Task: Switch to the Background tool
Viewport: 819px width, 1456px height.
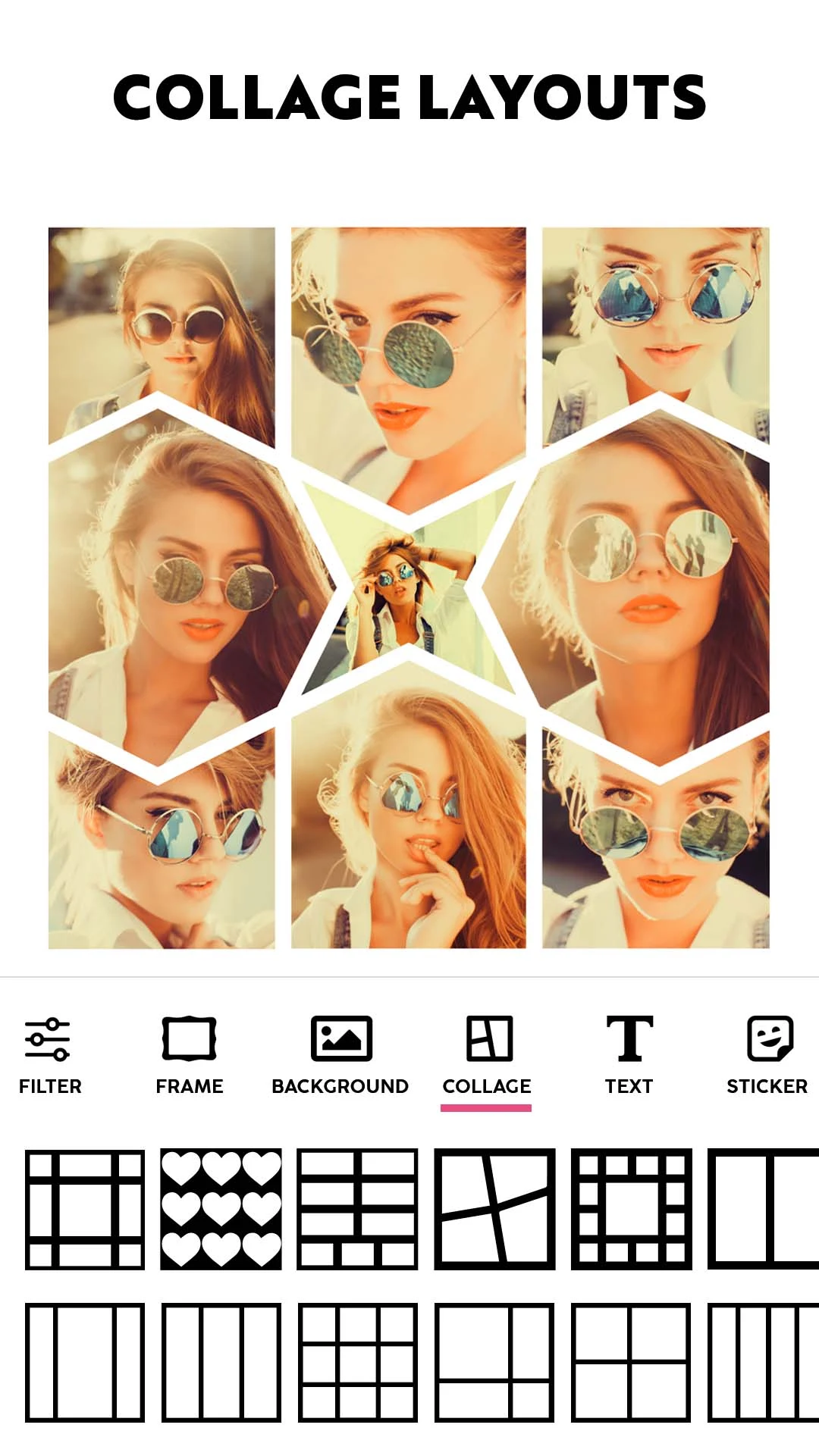Action: pyautogui.click(x=340, y=1056)
